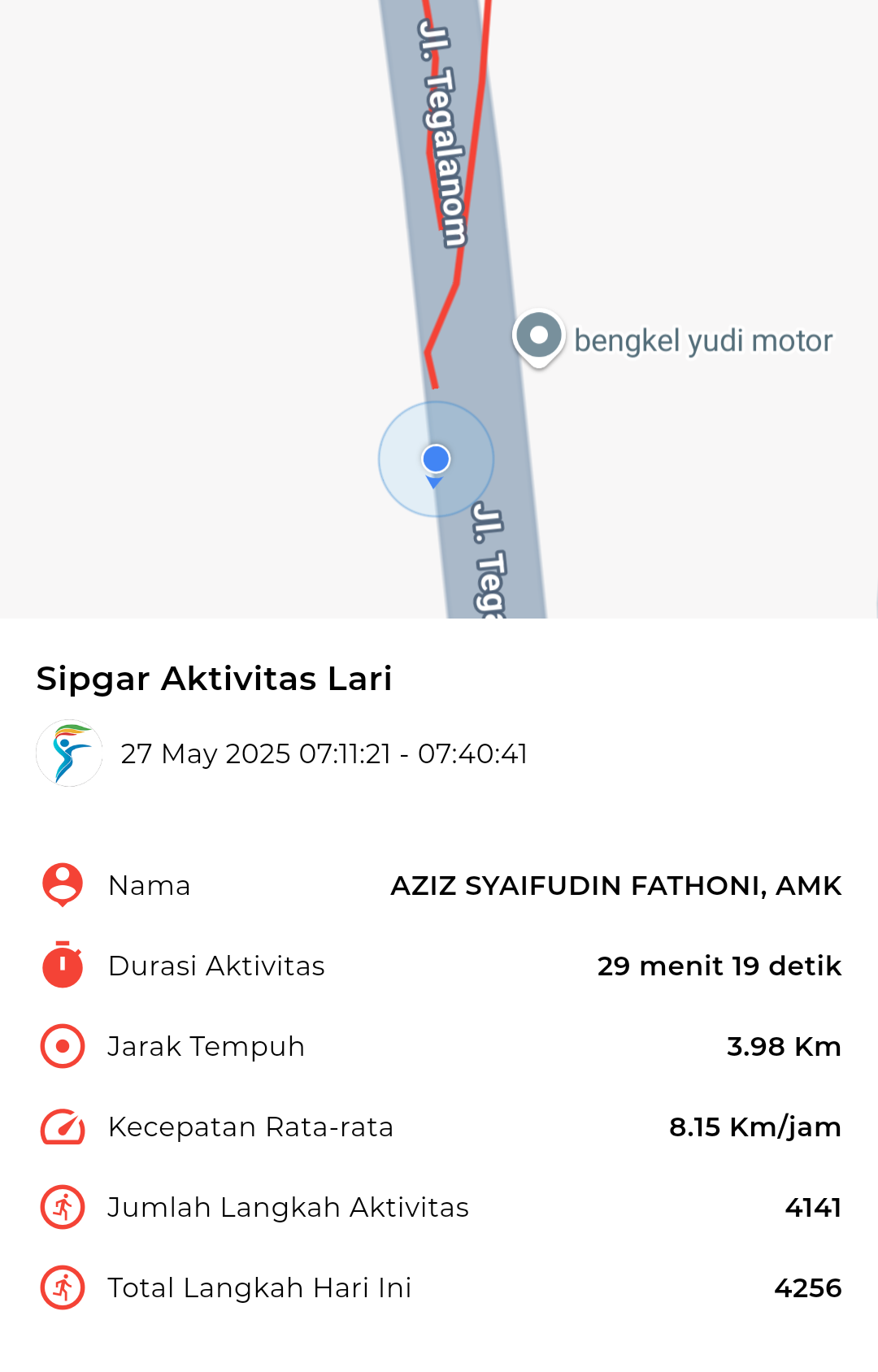Click the bengkel yudi motor place label
This screenshot has width=878, height=1372.
[x=703, y=340]
